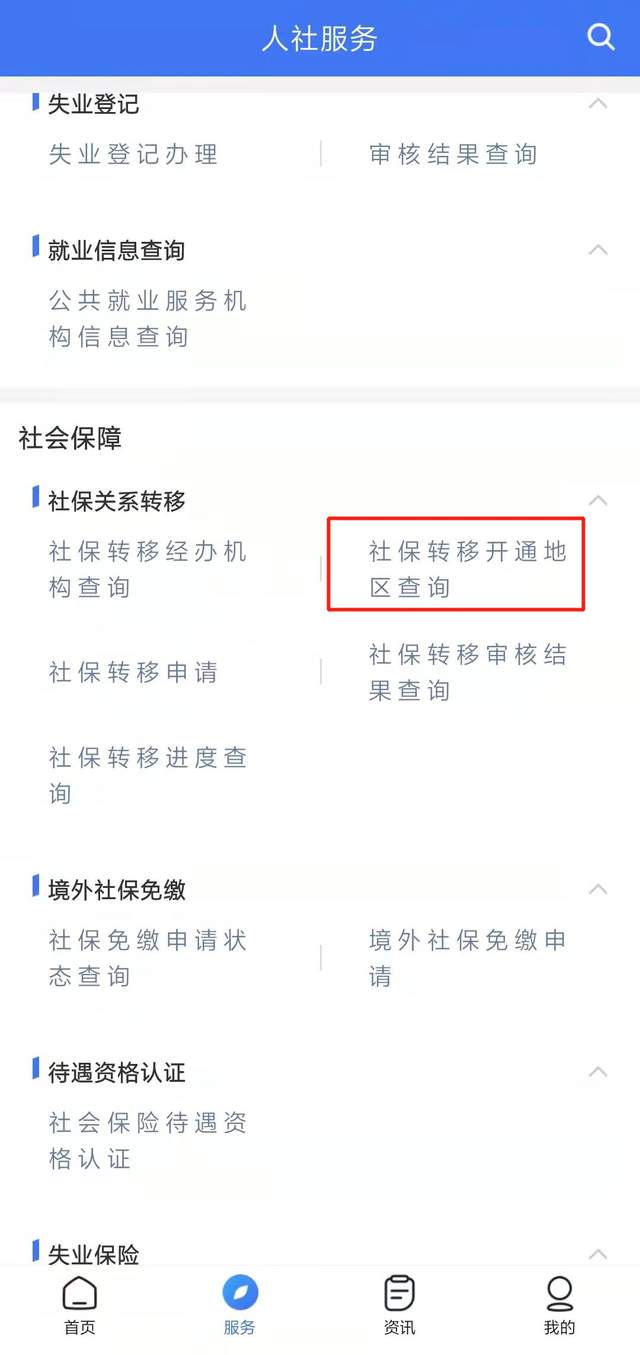The width and height of the screenshot is (640, 1355).
Task: Select the 服务 tab
Action: tap(240, 1306)
